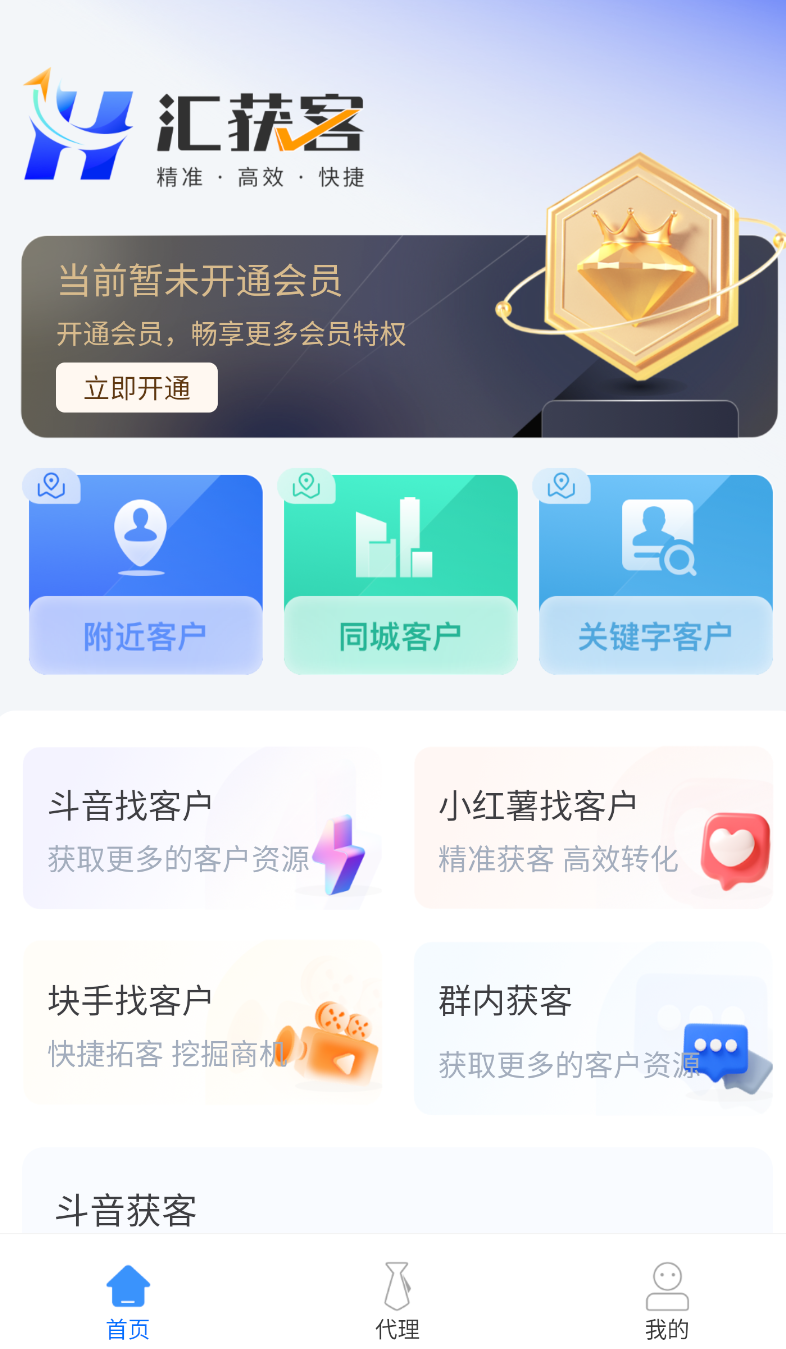
Task: Tap the 立即开通 membership button
Action: coord(137,388)
